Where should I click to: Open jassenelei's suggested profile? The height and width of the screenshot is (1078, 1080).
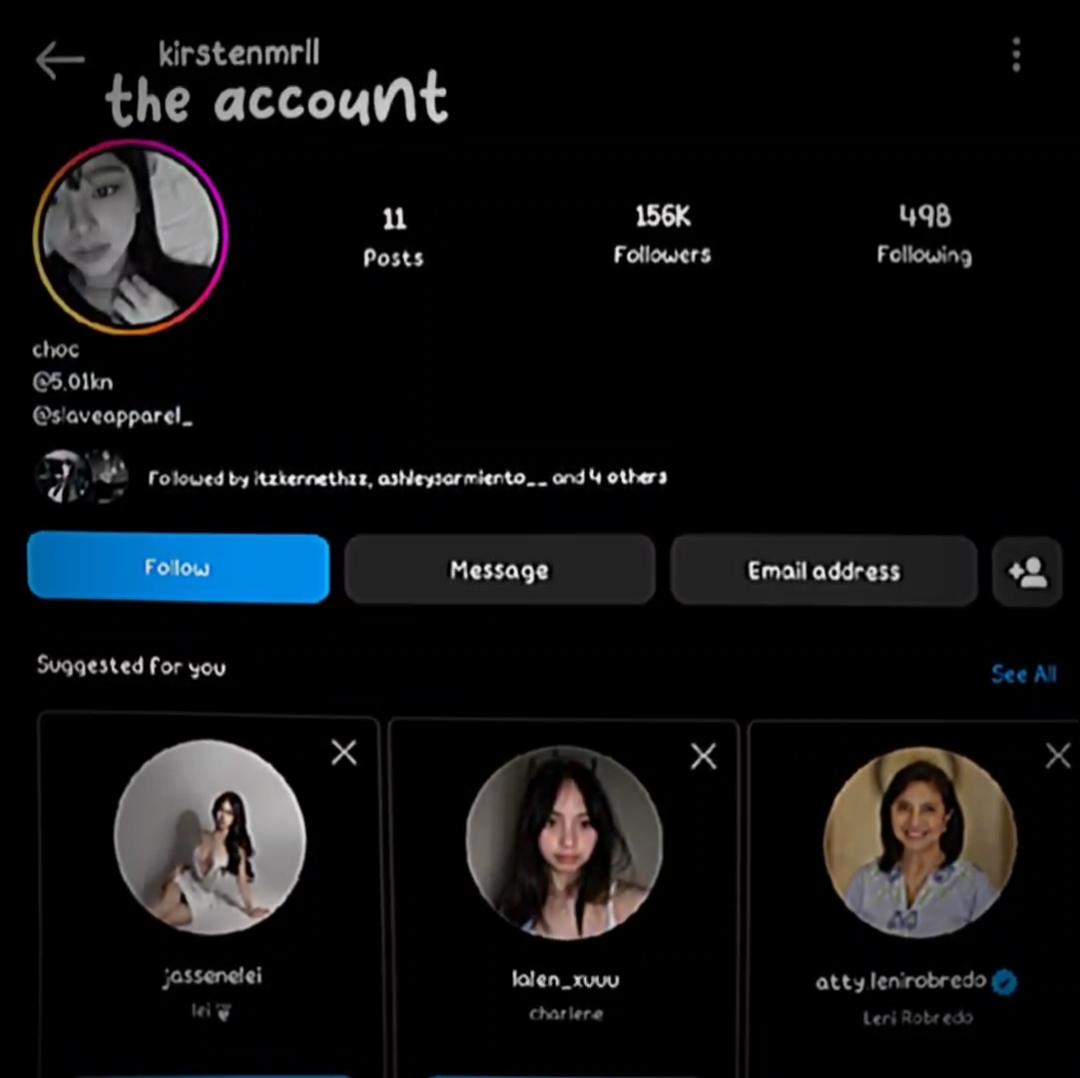click(x=210, y=836)
